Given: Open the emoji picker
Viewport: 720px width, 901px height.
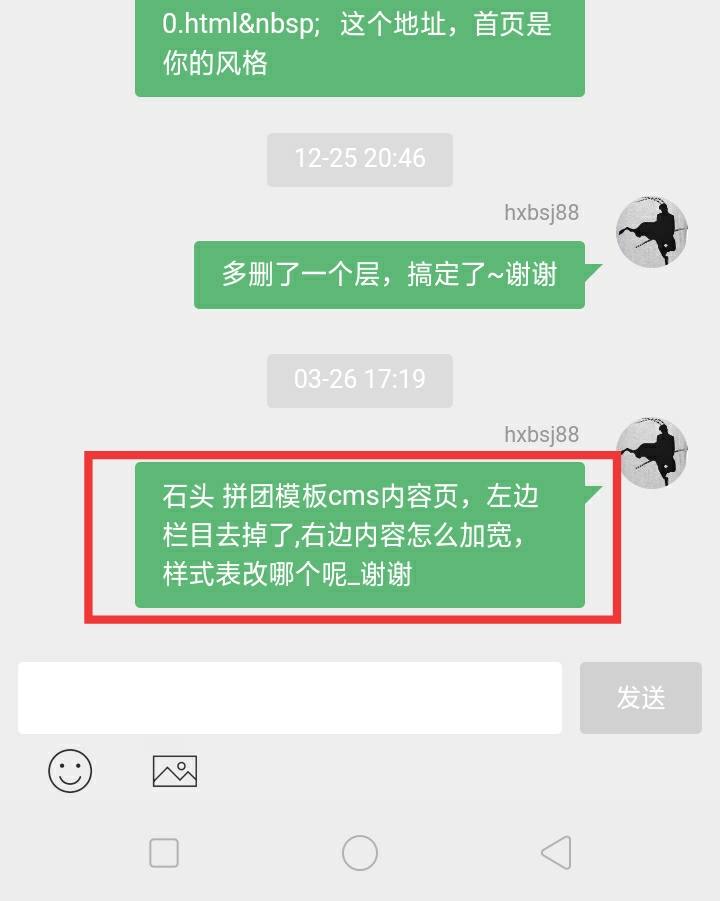Looking at the screenshot, I should click(70, 771).
